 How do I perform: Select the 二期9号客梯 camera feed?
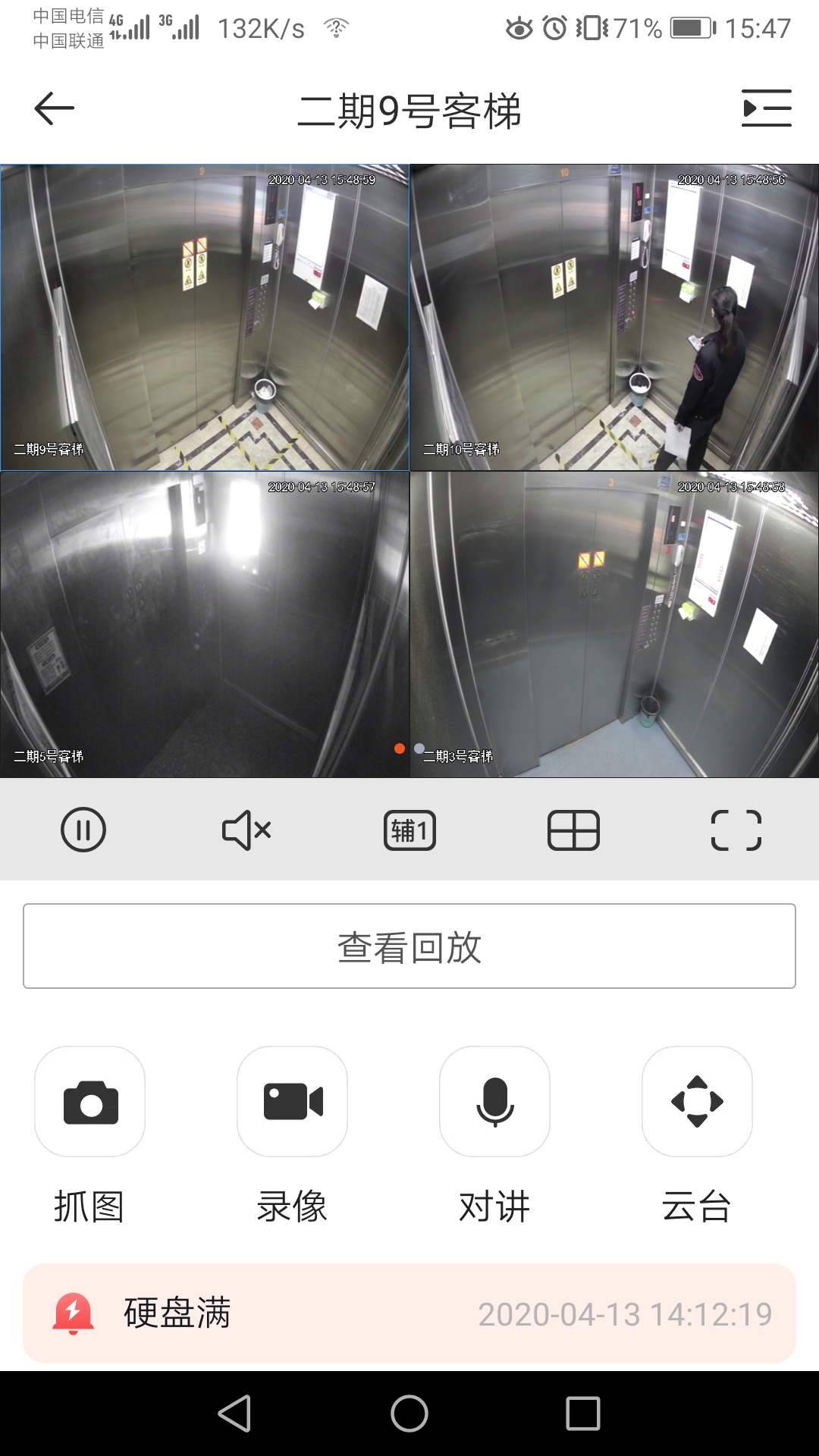(205, 317)
